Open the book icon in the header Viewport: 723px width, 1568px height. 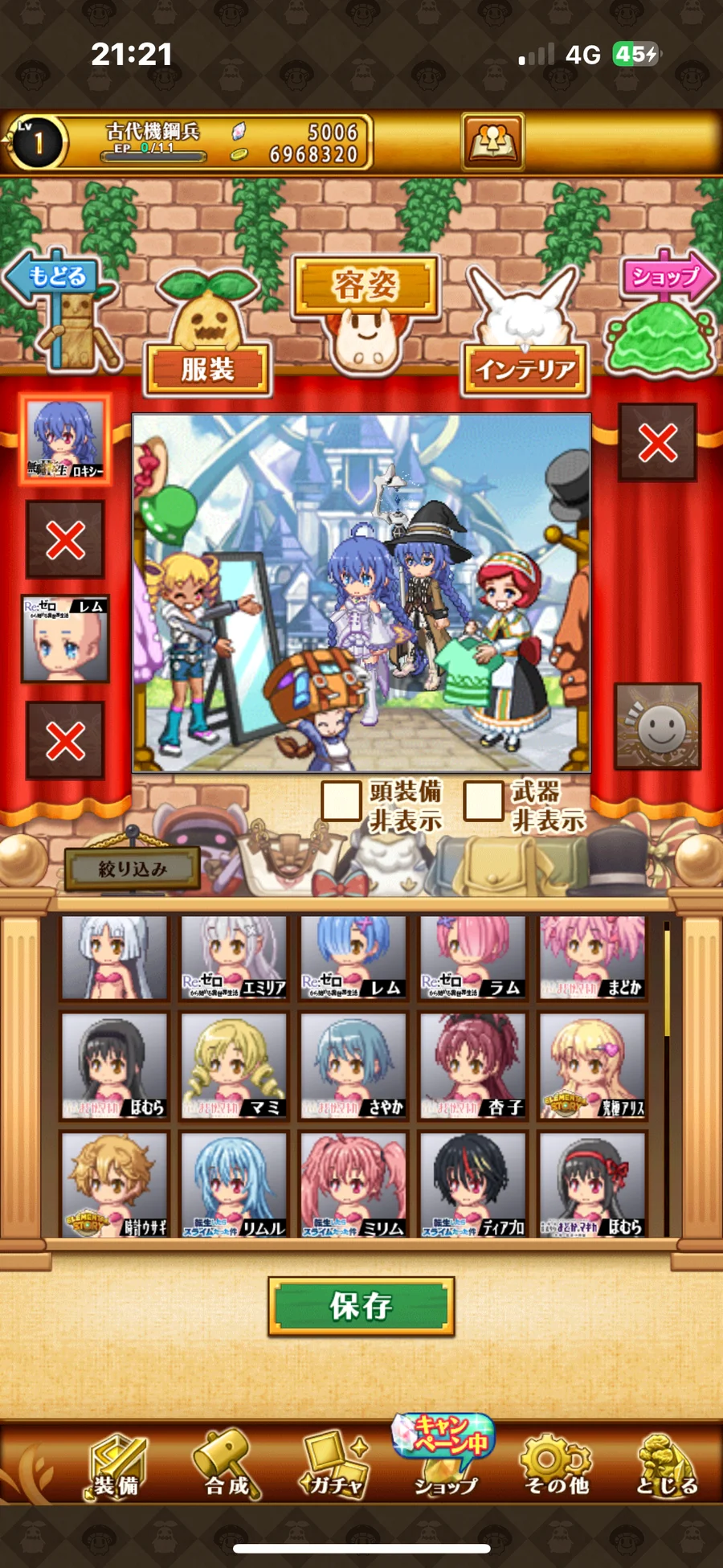pyautogui.click(x=492, y=141)
